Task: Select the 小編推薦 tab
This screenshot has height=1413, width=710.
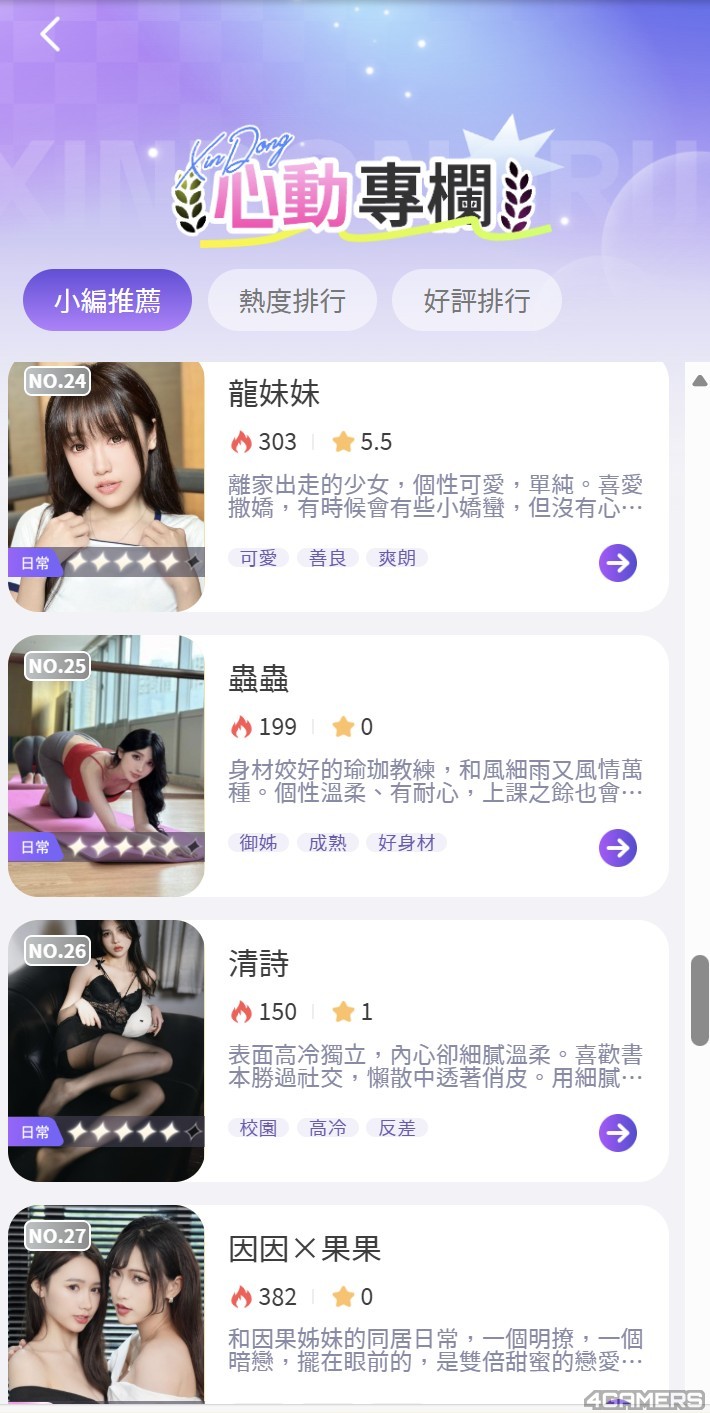Action: point(107,300)
